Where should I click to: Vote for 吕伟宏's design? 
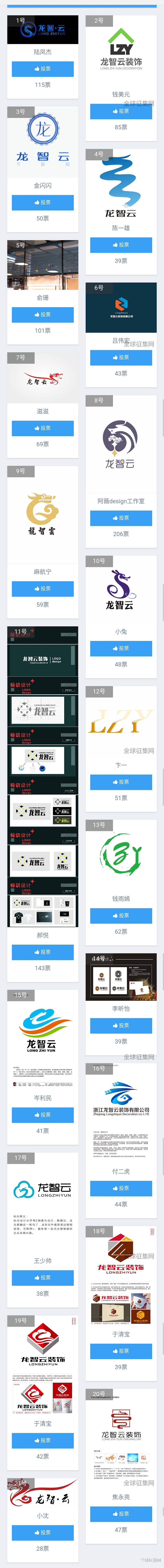[x=121, y=357]
